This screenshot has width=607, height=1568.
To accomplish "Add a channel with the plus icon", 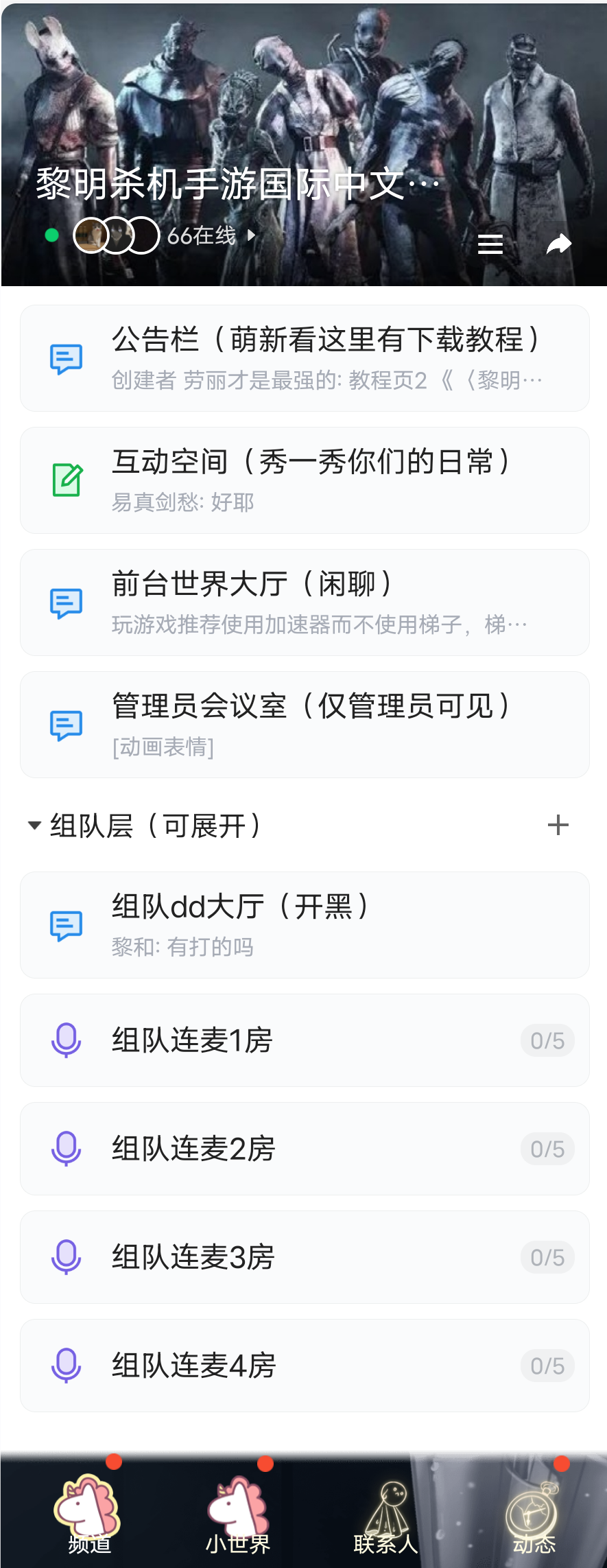I will click(x=558, y=825).
